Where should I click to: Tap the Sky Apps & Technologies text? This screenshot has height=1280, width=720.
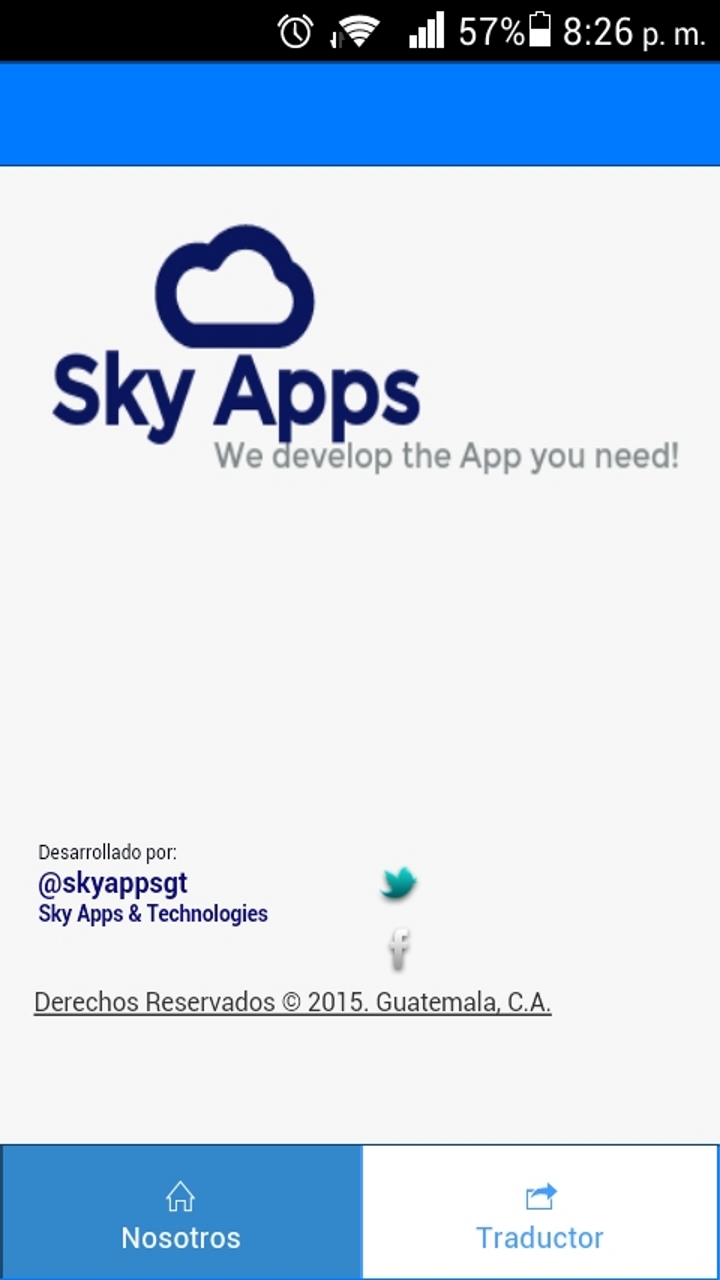[x=152, y=914]
